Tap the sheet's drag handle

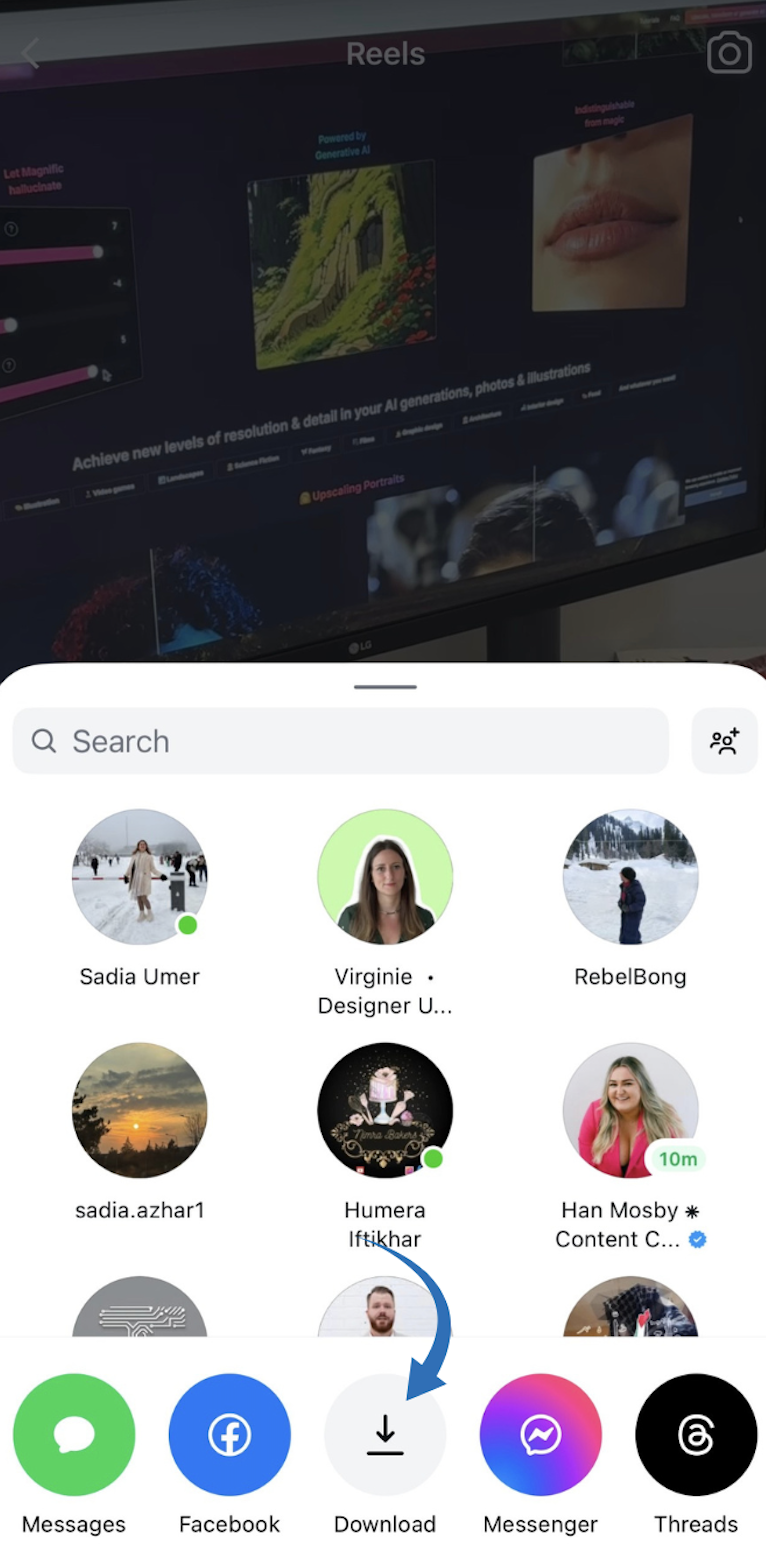[385, 687]
